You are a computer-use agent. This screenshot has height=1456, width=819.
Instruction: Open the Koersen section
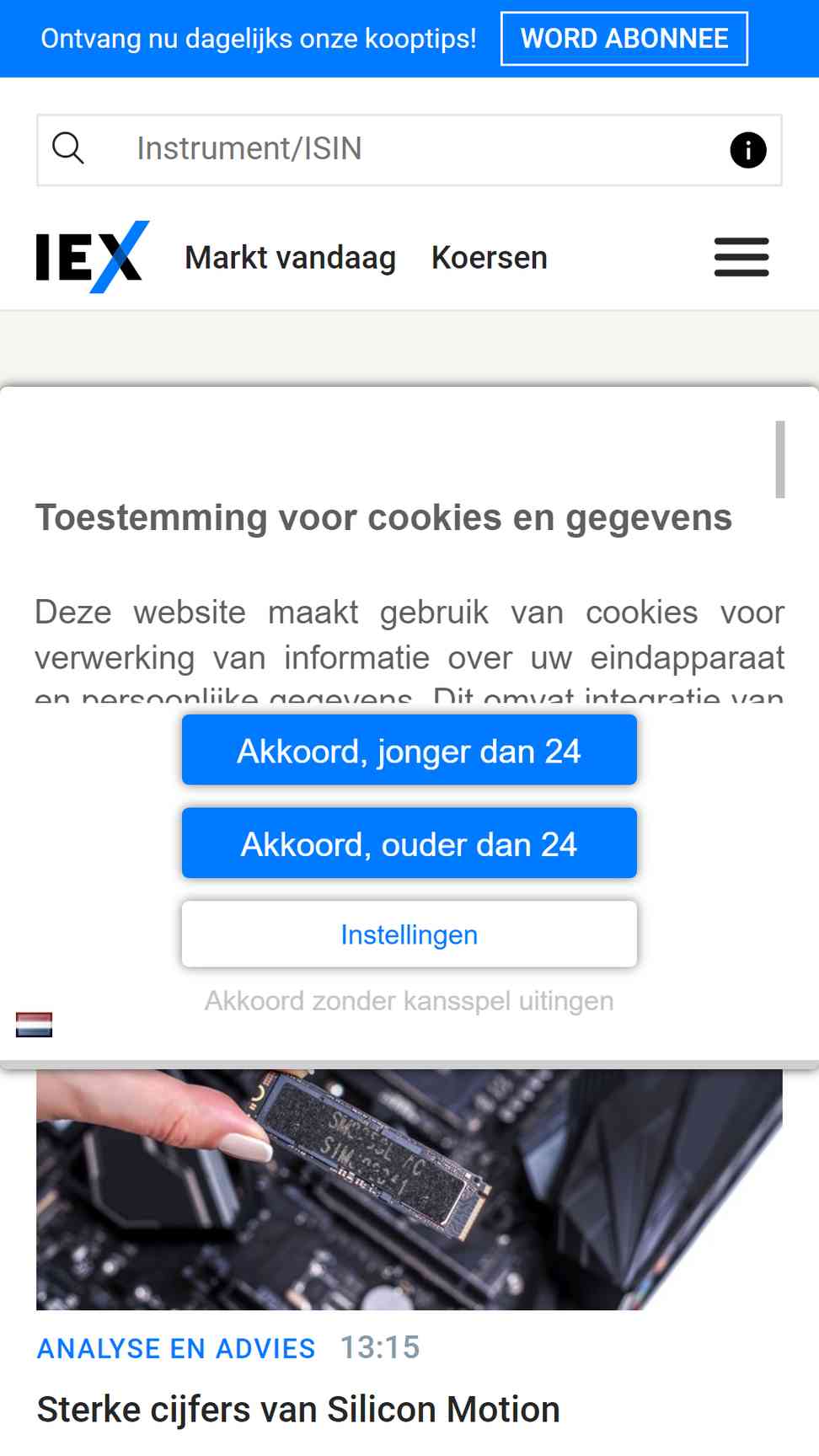pos(490,258)
